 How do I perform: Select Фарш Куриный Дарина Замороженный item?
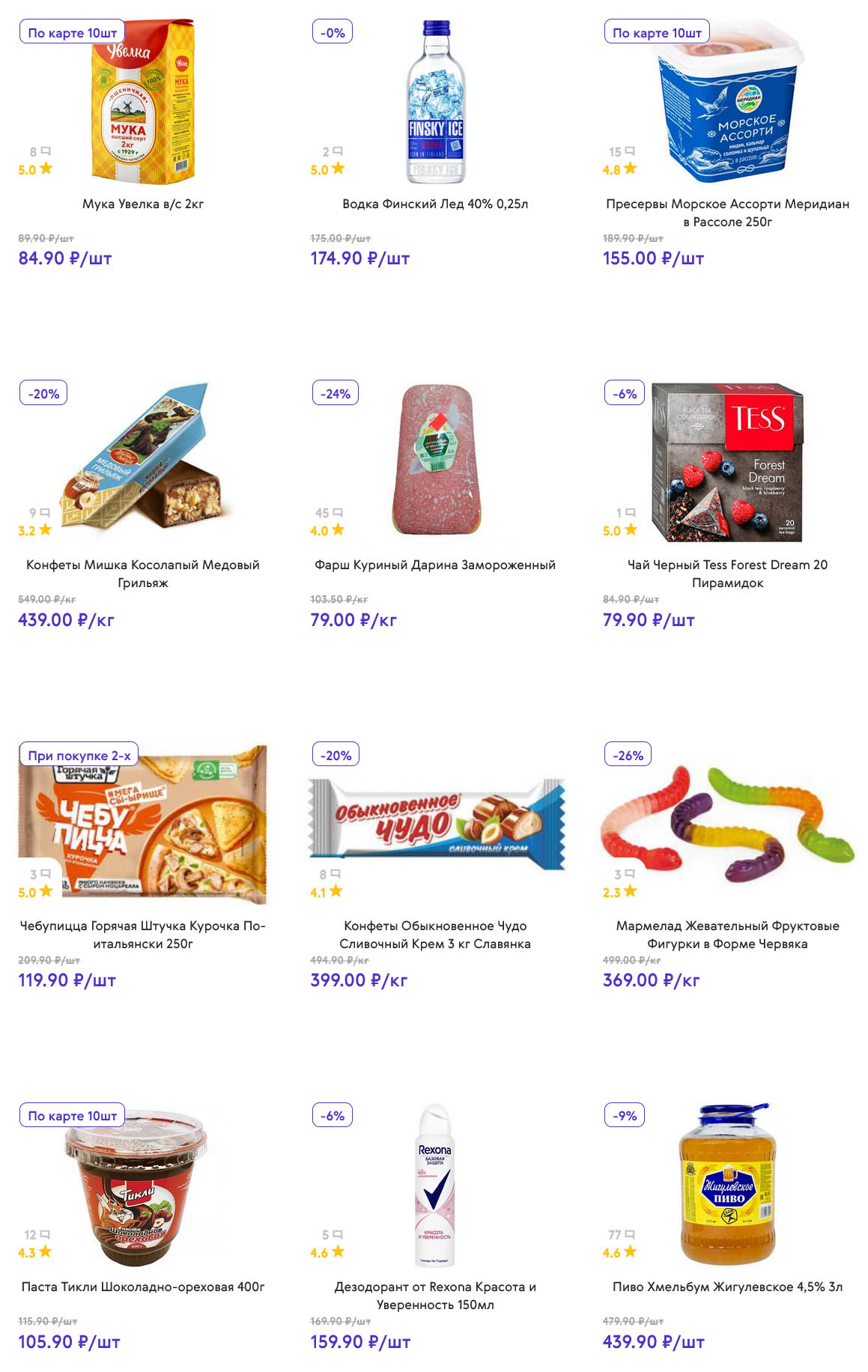pos(434,565)
